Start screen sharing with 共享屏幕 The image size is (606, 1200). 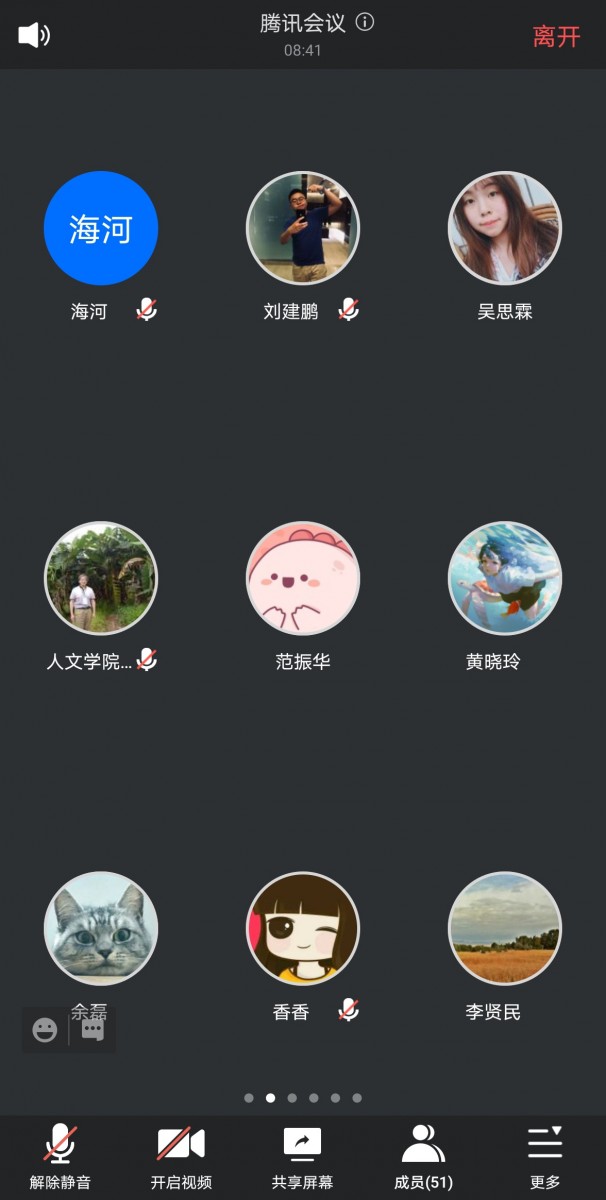pyautogui.click(x=302, y=1156)
